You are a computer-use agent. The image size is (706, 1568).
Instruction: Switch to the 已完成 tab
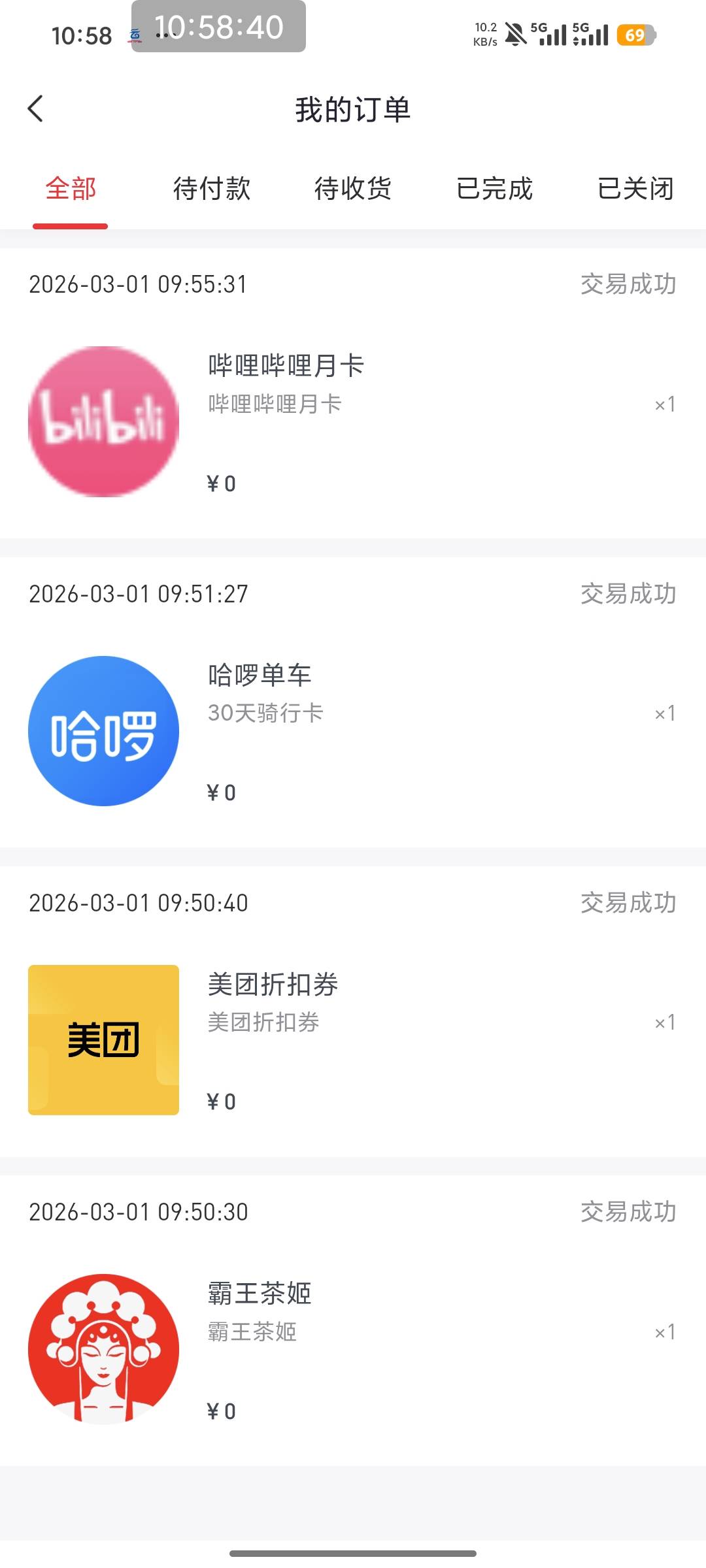click(x=494, y=189)
